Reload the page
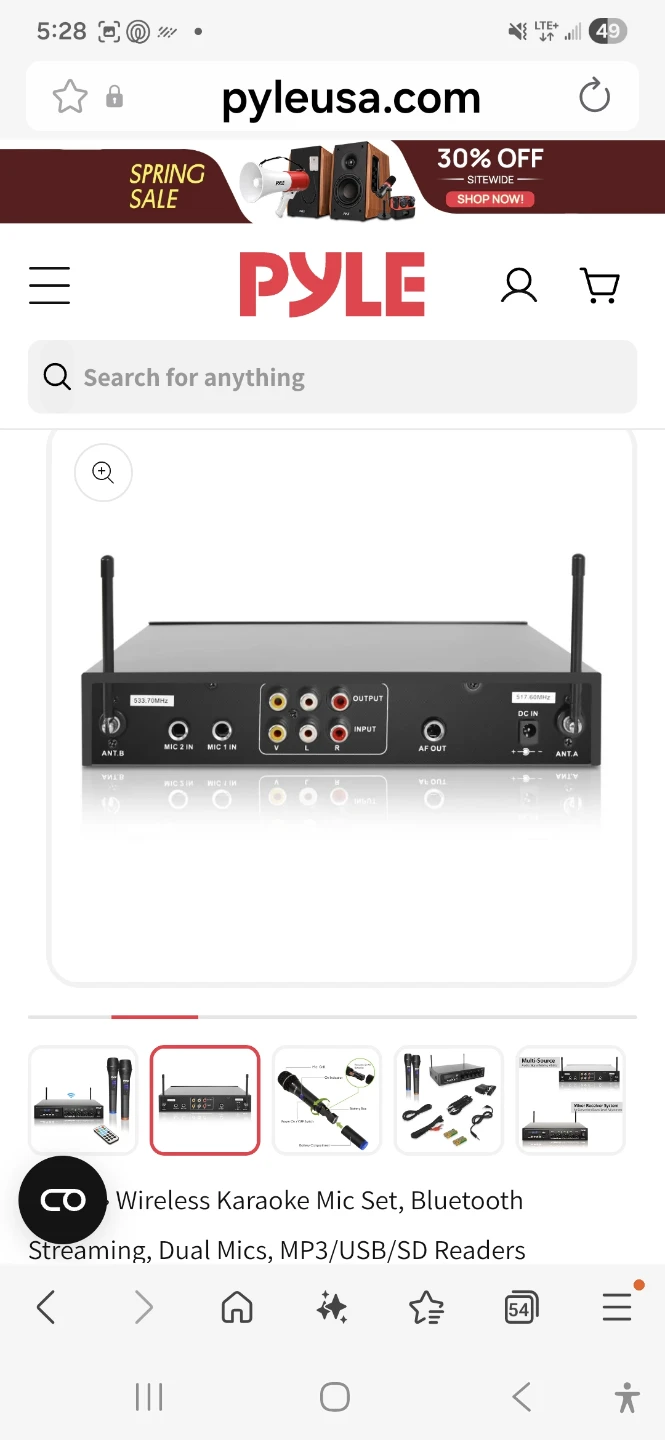 tap(594, 97)
